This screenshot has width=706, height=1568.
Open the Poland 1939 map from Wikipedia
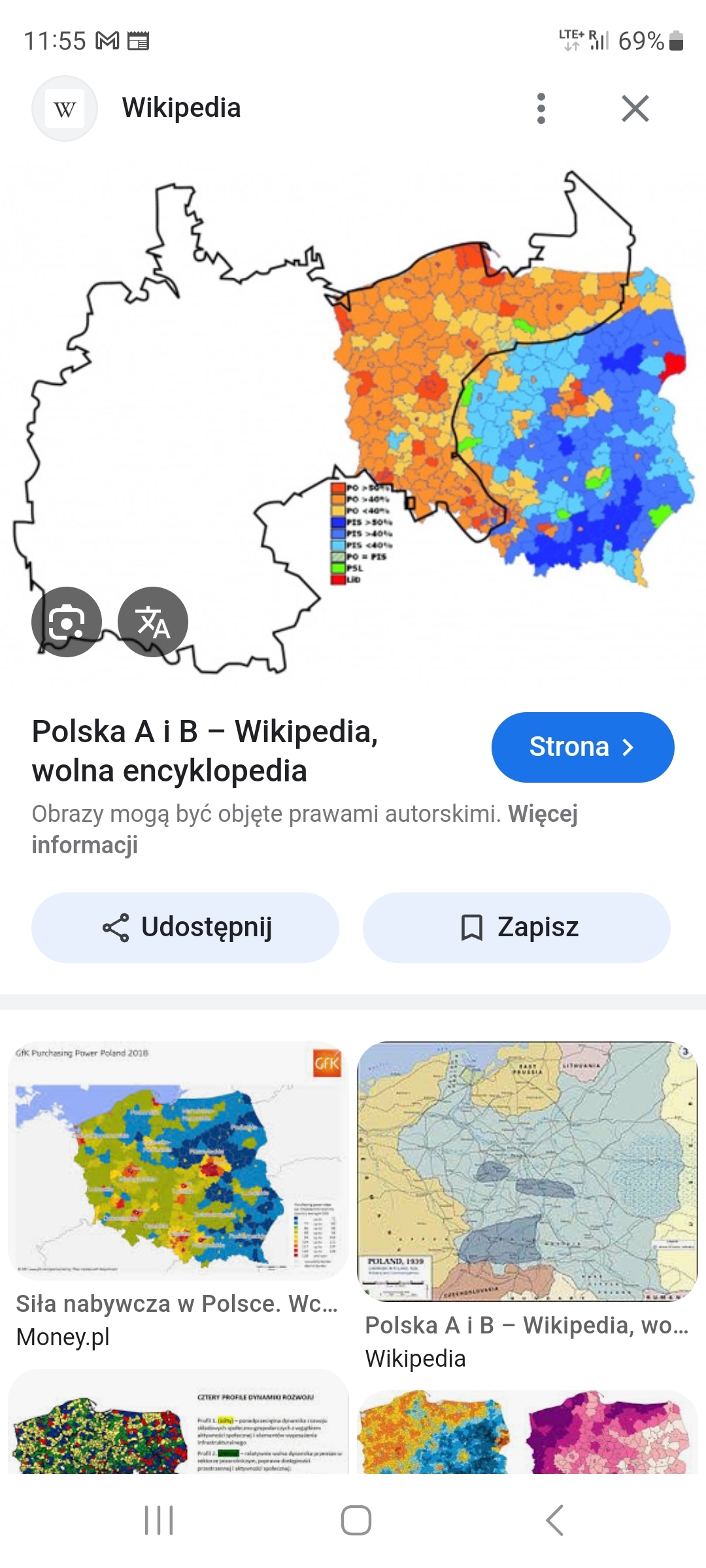click(527, 1171)
